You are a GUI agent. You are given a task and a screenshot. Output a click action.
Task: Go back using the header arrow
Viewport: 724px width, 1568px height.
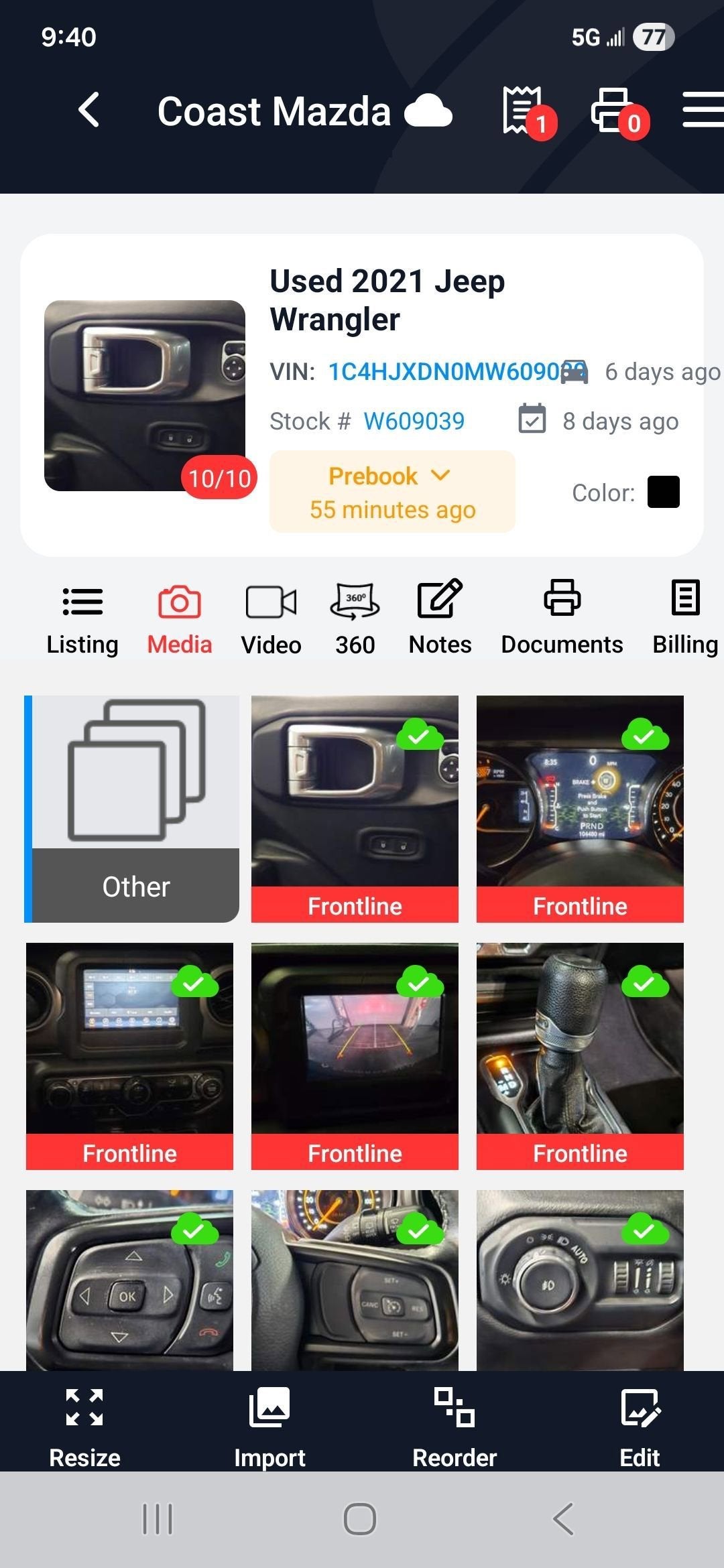tap(89, 110)
